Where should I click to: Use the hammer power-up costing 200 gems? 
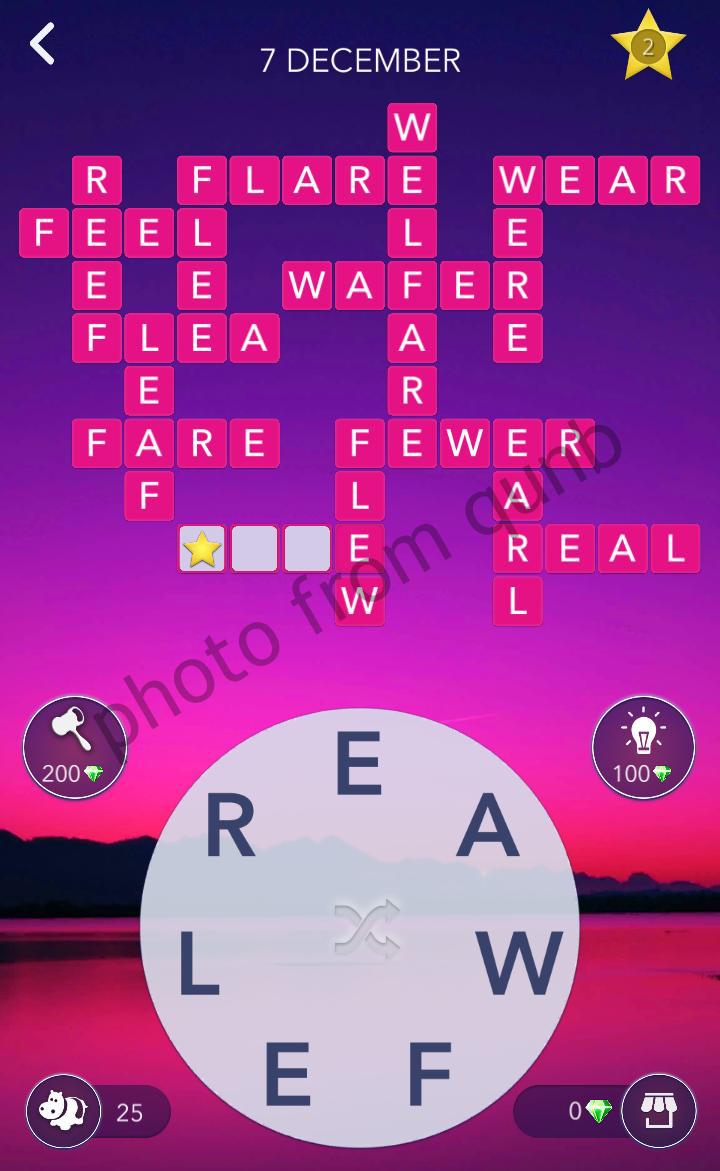click(x=74, y=747)
